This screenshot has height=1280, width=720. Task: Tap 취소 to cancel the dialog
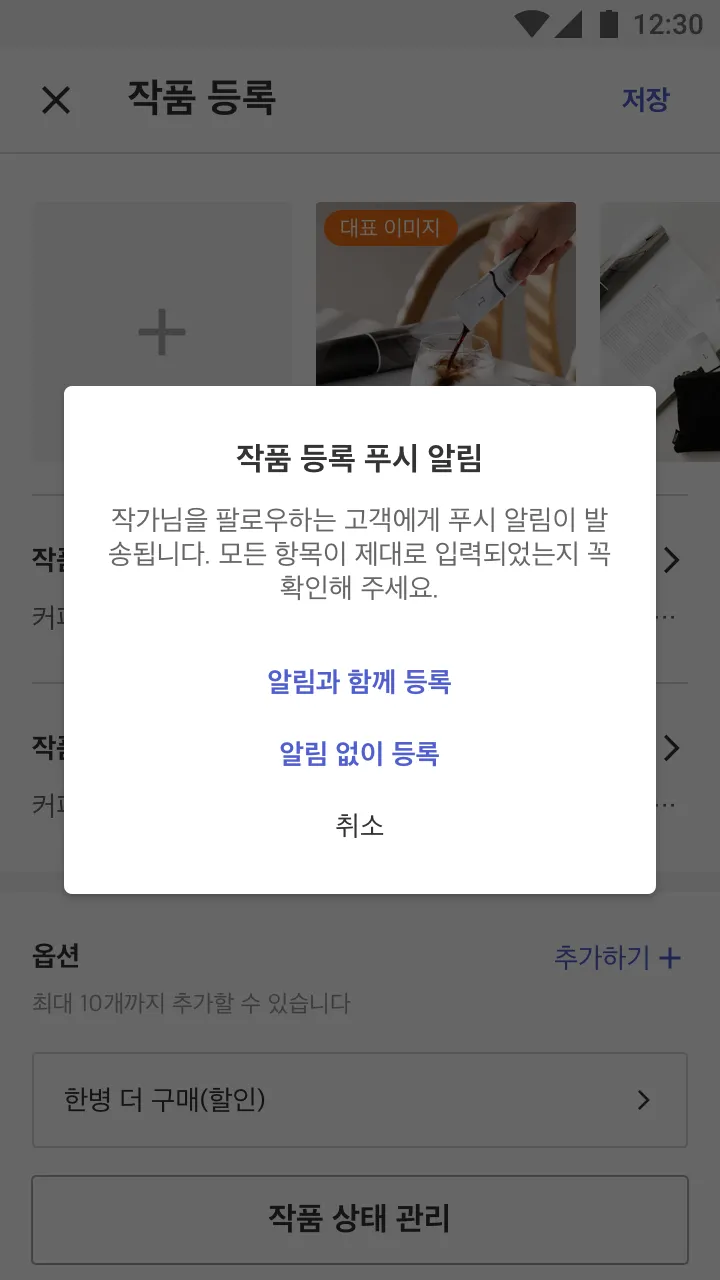360,826
